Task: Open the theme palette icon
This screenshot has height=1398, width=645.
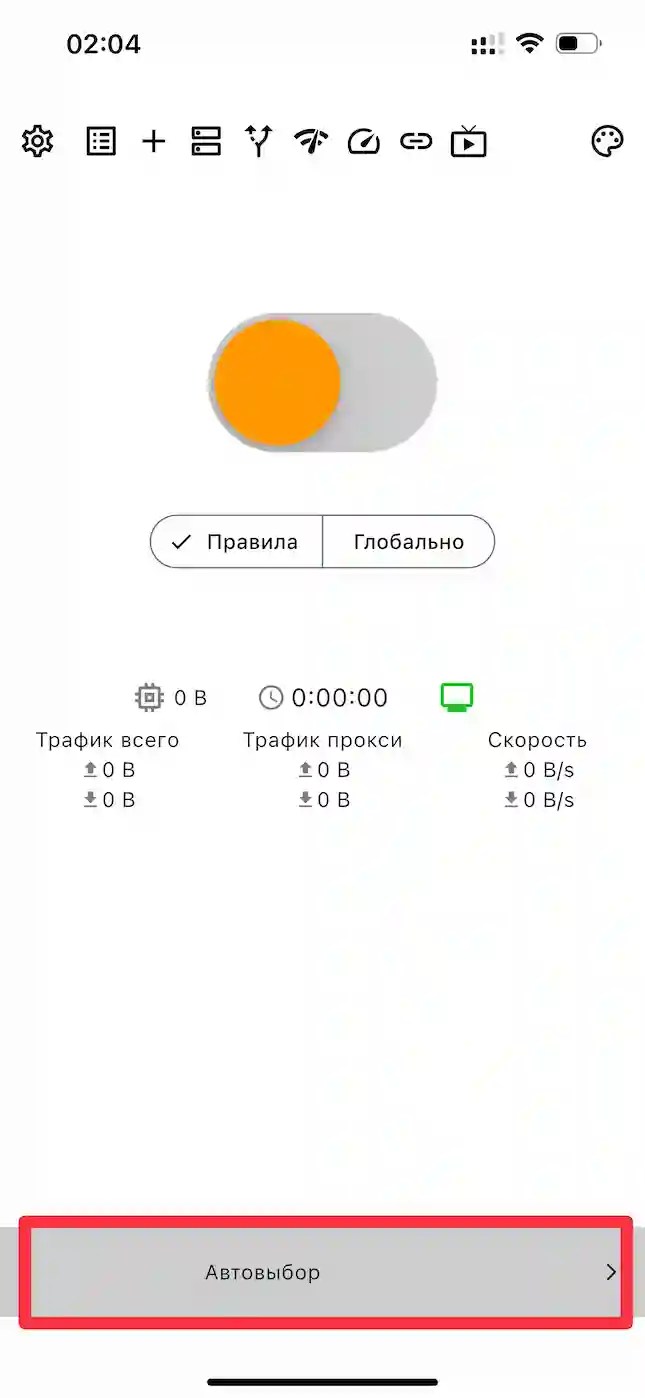Action: 607,141
